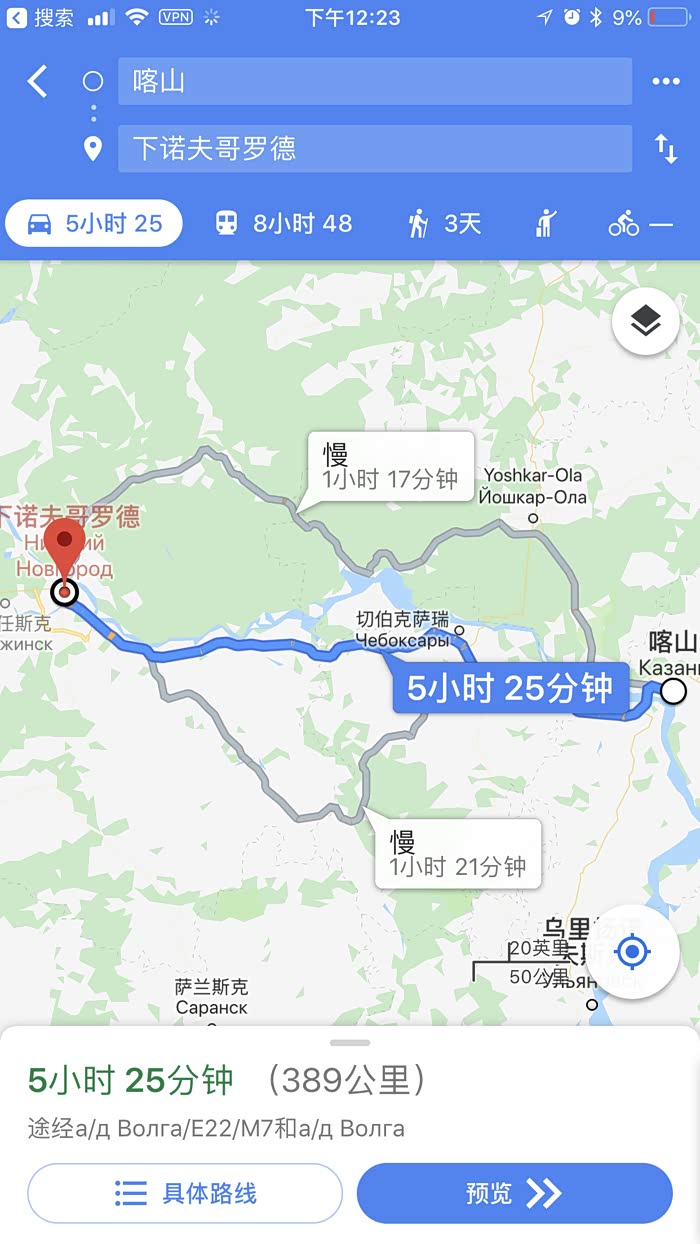Choose alternate route 慢 1小时 17分钟
This screenshot has height=1244, width=700.
click(x=390, y=468)
